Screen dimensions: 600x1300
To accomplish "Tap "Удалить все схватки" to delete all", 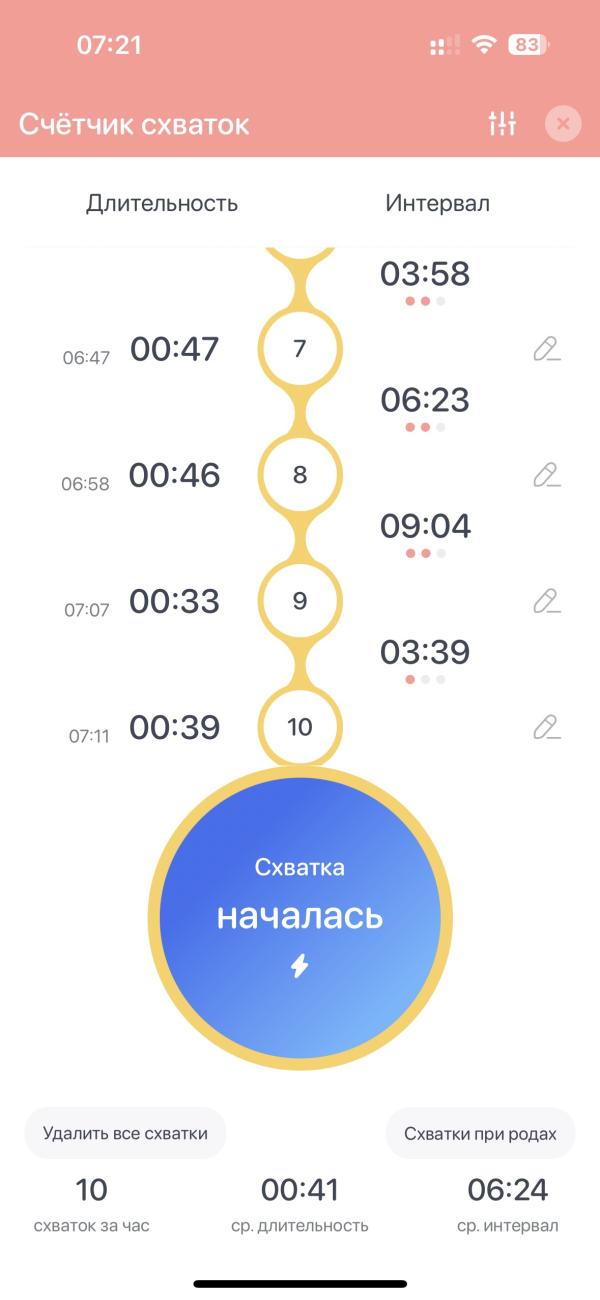I will 125,1133.
